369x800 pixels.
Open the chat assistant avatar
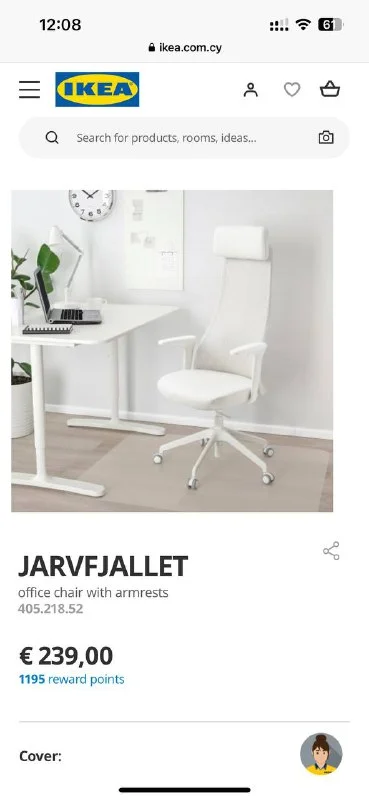321,754
